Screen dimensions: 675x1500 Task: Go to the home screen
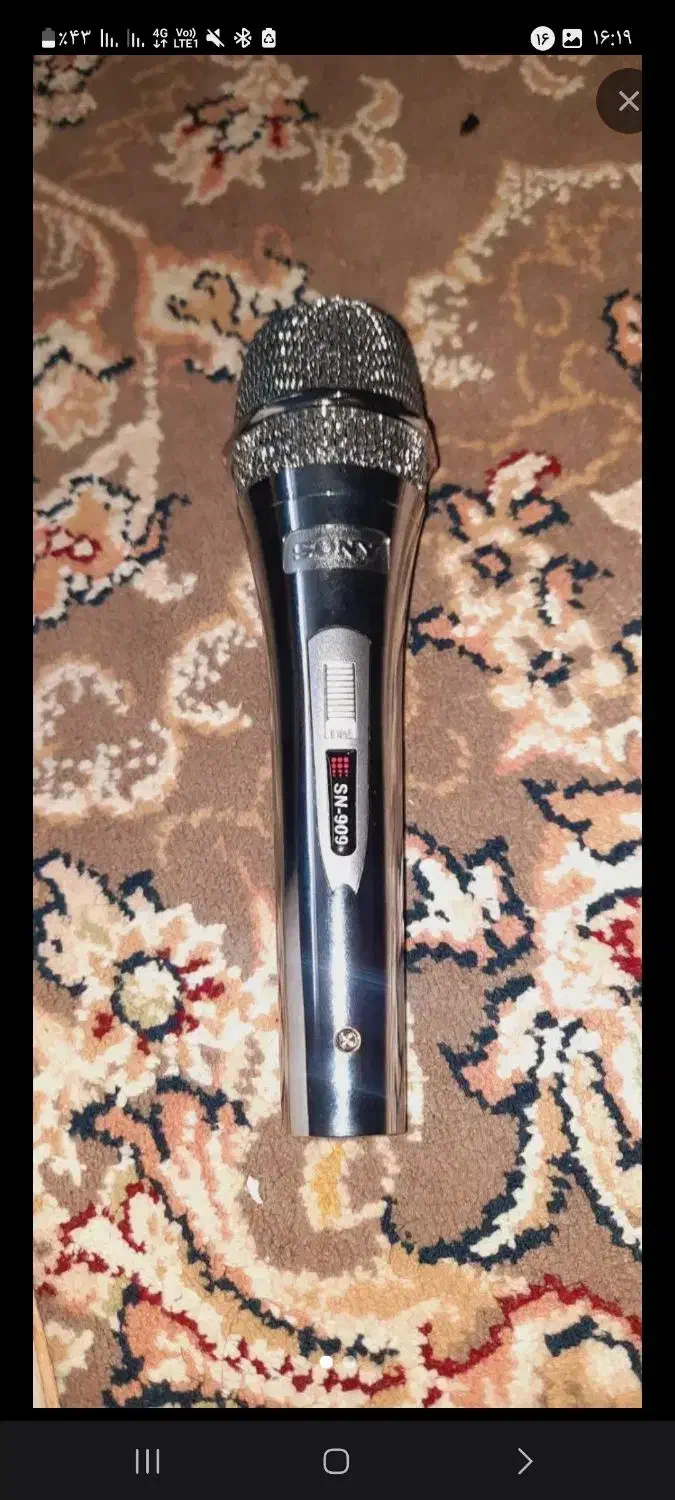pyautogui.click(x=337, y=1461)
